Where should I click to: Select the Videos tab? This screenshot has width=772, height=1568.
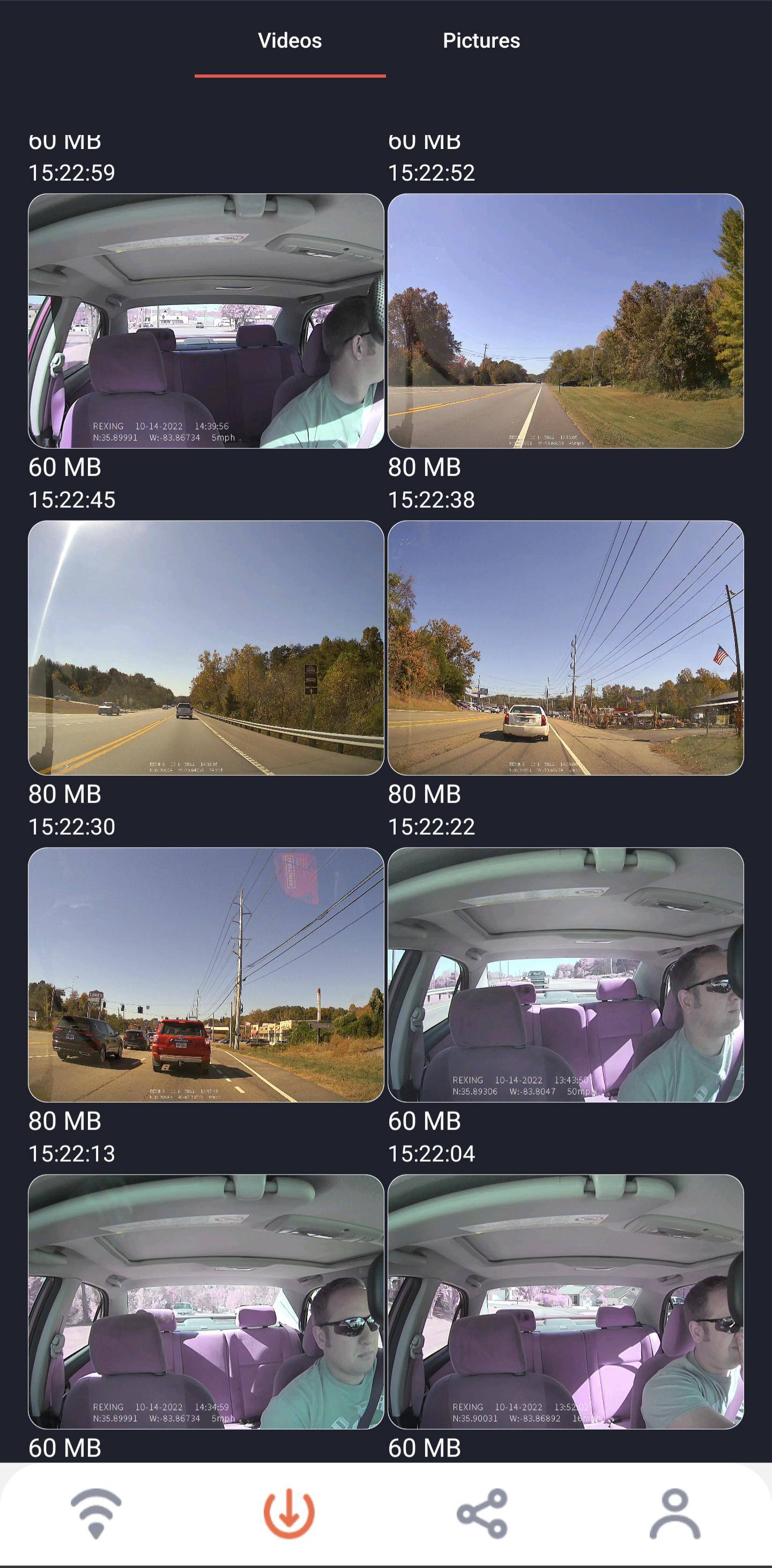coord(290,41)
